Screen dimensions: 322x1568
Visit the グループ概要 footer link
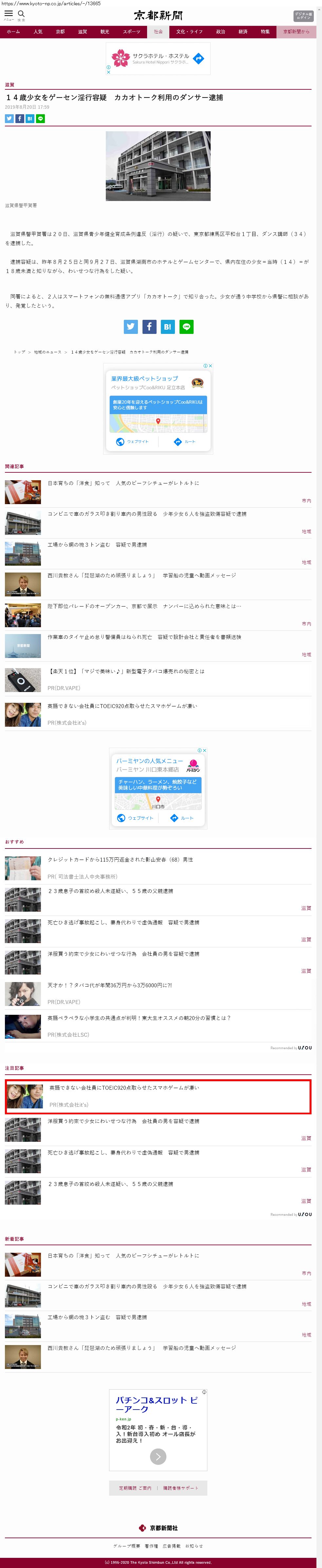[127, 1545]
